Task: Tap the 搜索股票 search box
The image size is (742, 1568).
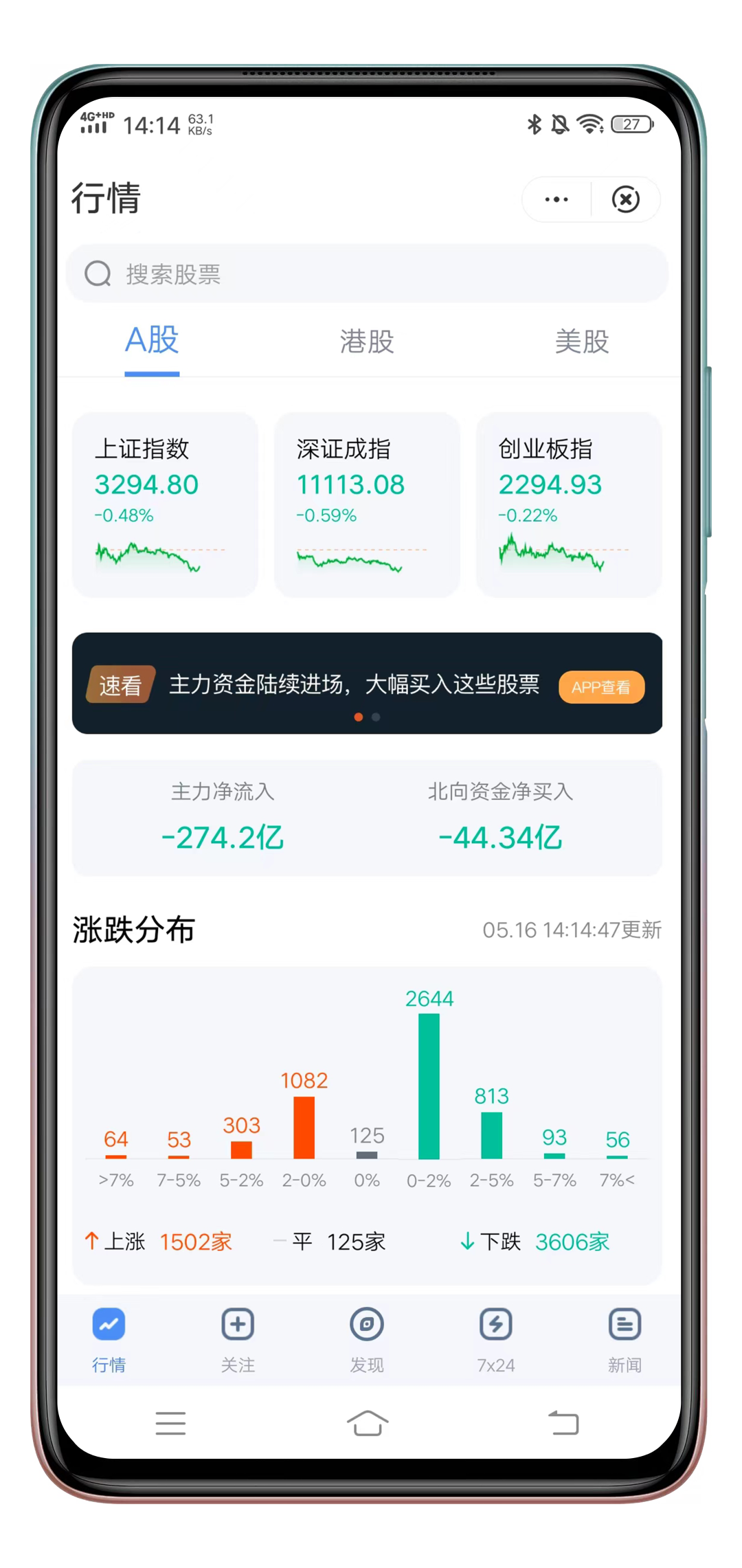Action: click(x=367, y=274)
